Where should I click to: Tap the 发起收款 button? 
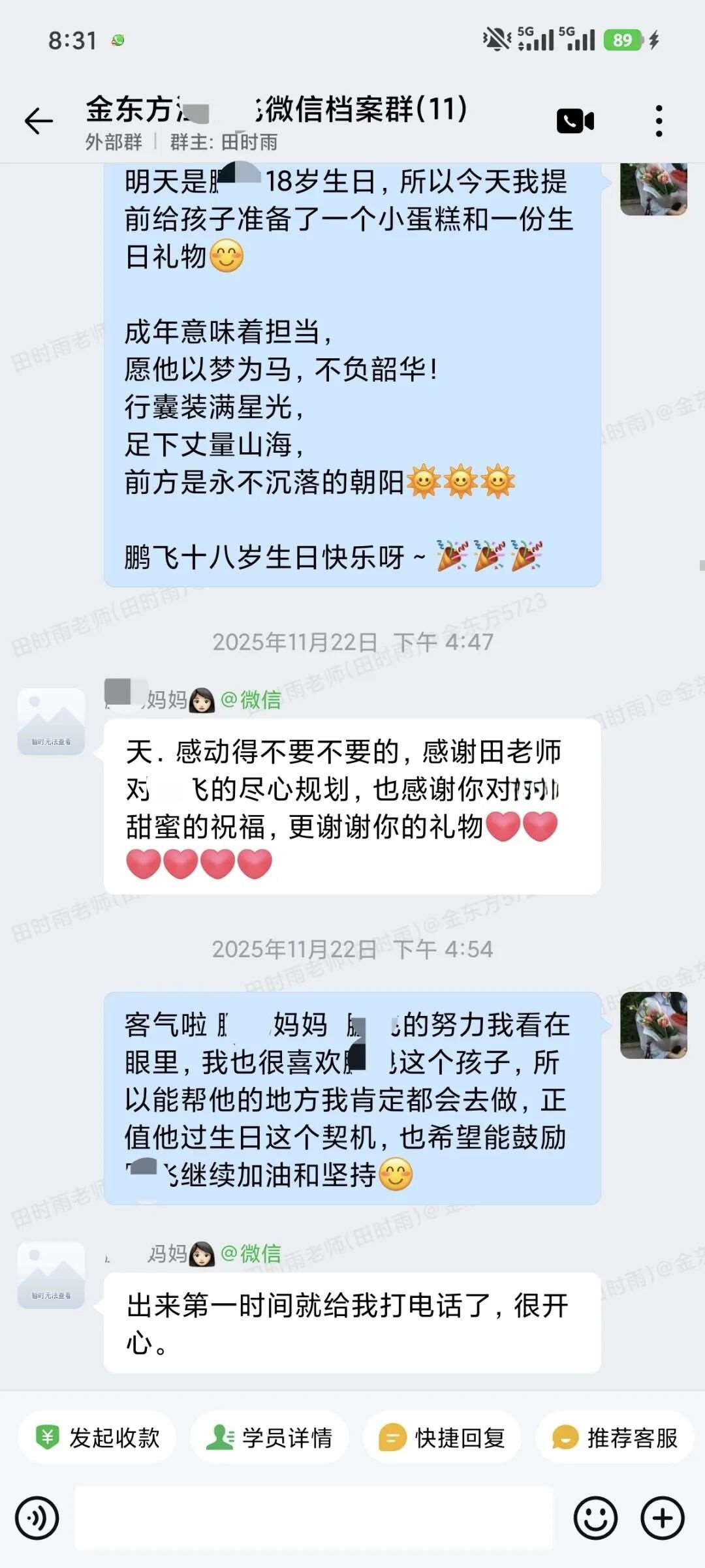[x=98, y=1437]
